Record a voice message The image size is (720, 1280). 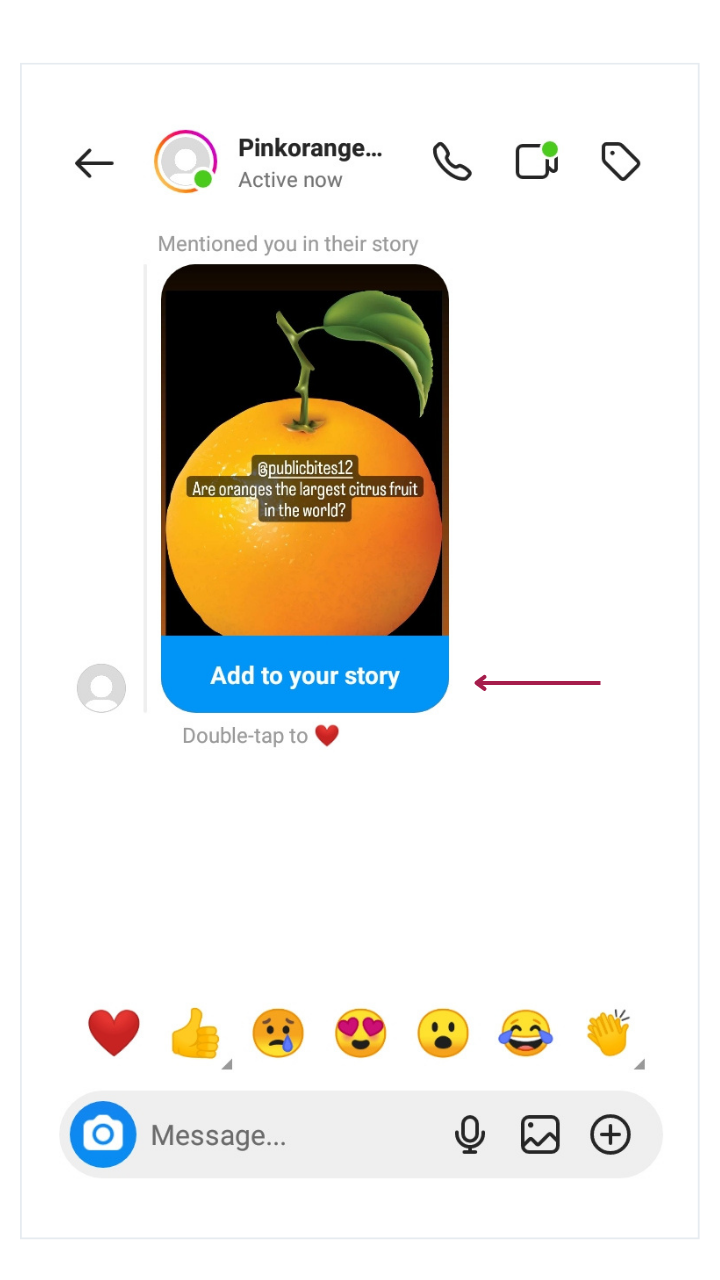coord(470,1135)
